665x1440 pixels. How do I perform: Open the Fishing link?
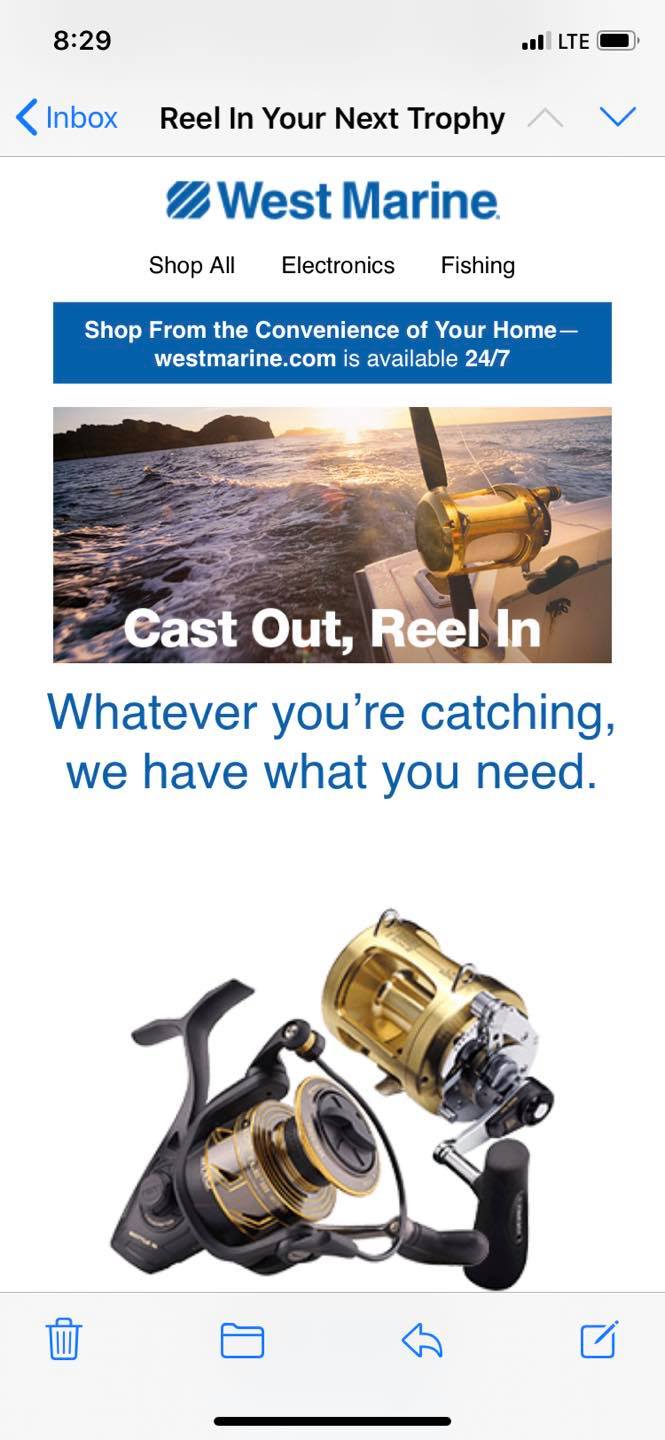(x=478, y=265)
